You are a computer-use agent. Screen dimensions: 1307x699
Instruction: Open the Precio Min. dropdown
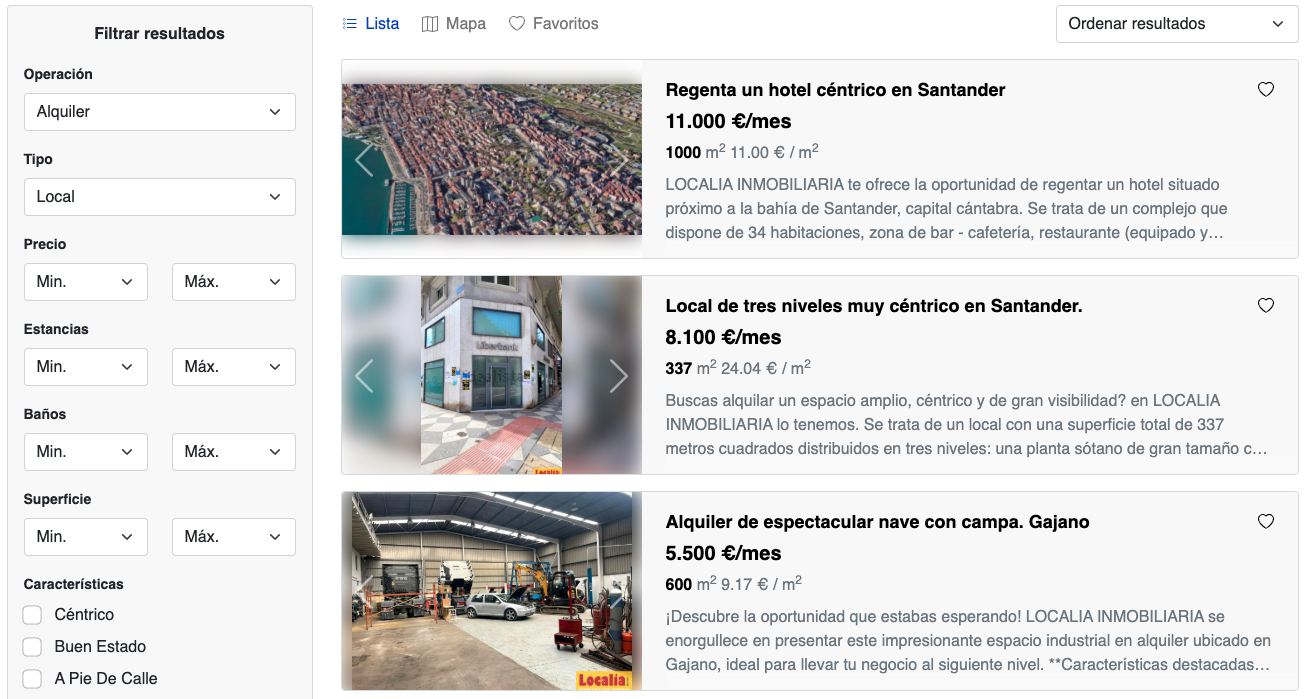pyautogui.click(x=86, y=282)
